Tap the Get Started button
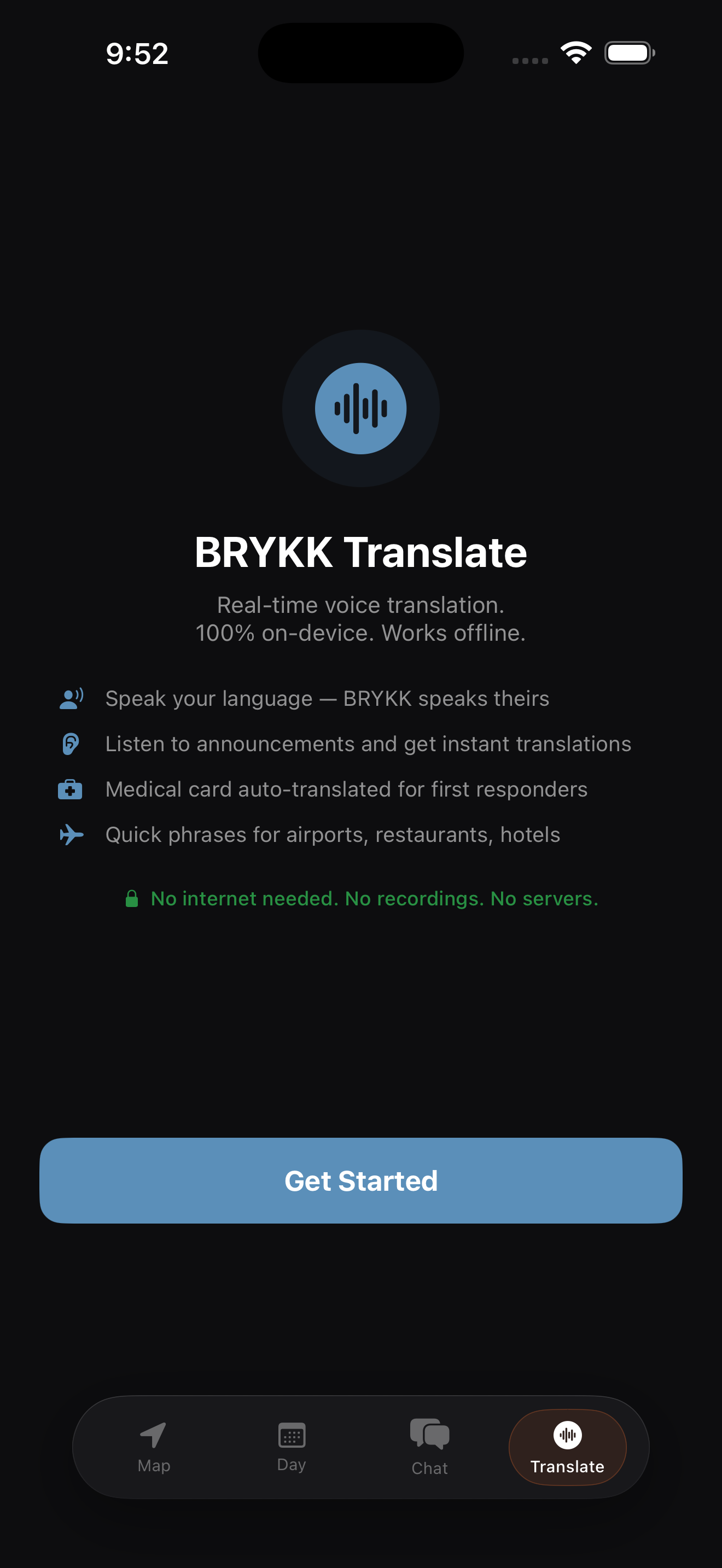This screenshot has height=1568, width=722. [x=360, y=1180]
